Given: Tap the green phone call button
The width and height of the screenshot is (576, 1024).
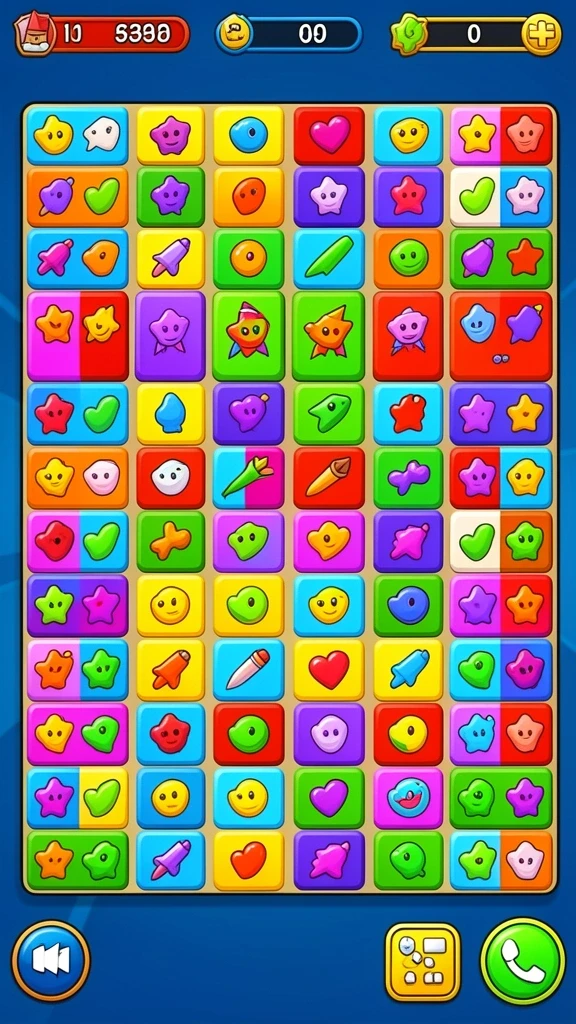Looking at the screenshot, I should click(x=523, y=961).
